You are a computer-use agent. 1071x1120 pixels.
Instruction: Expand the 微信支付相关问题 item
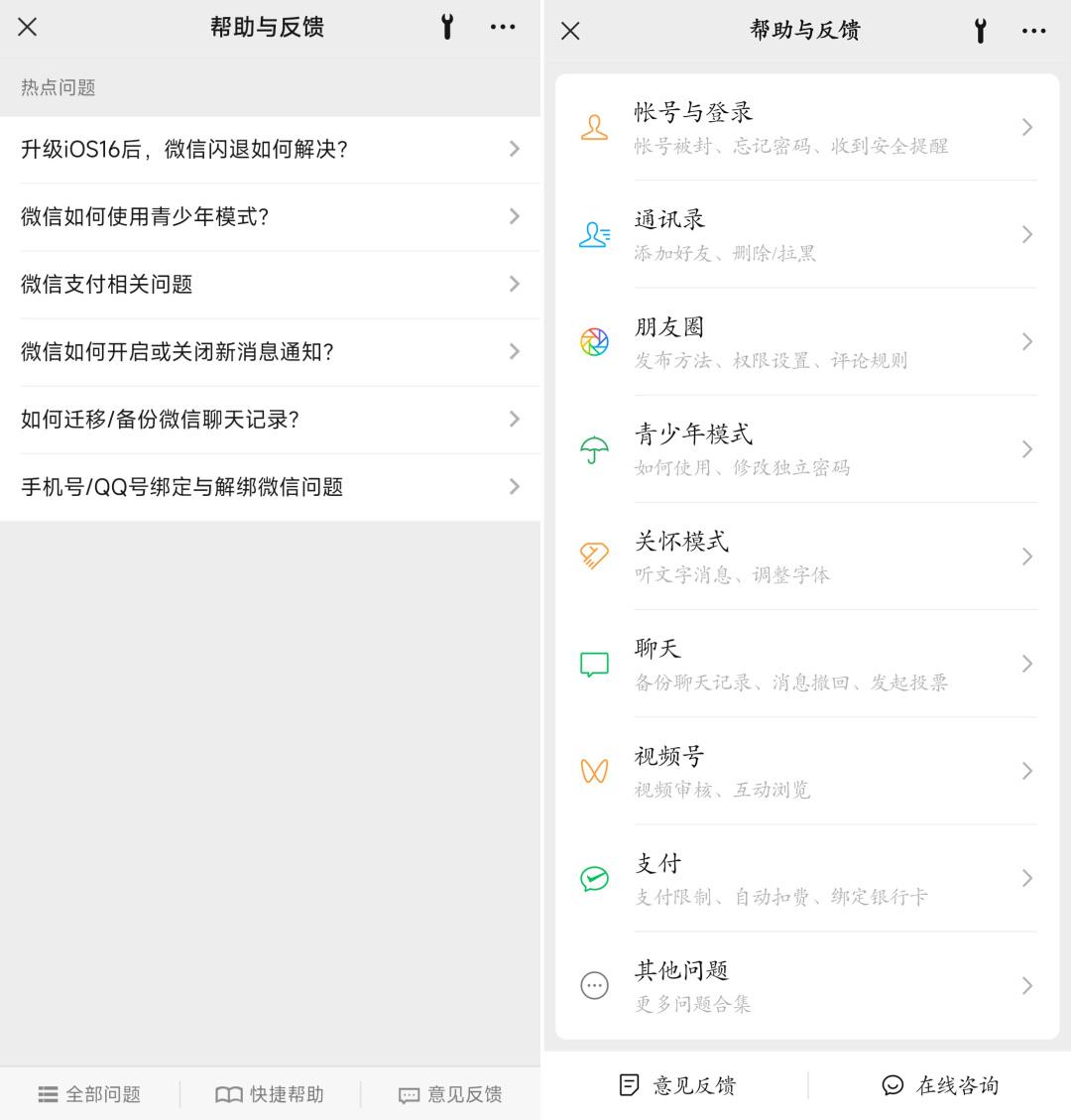point(268,285)
